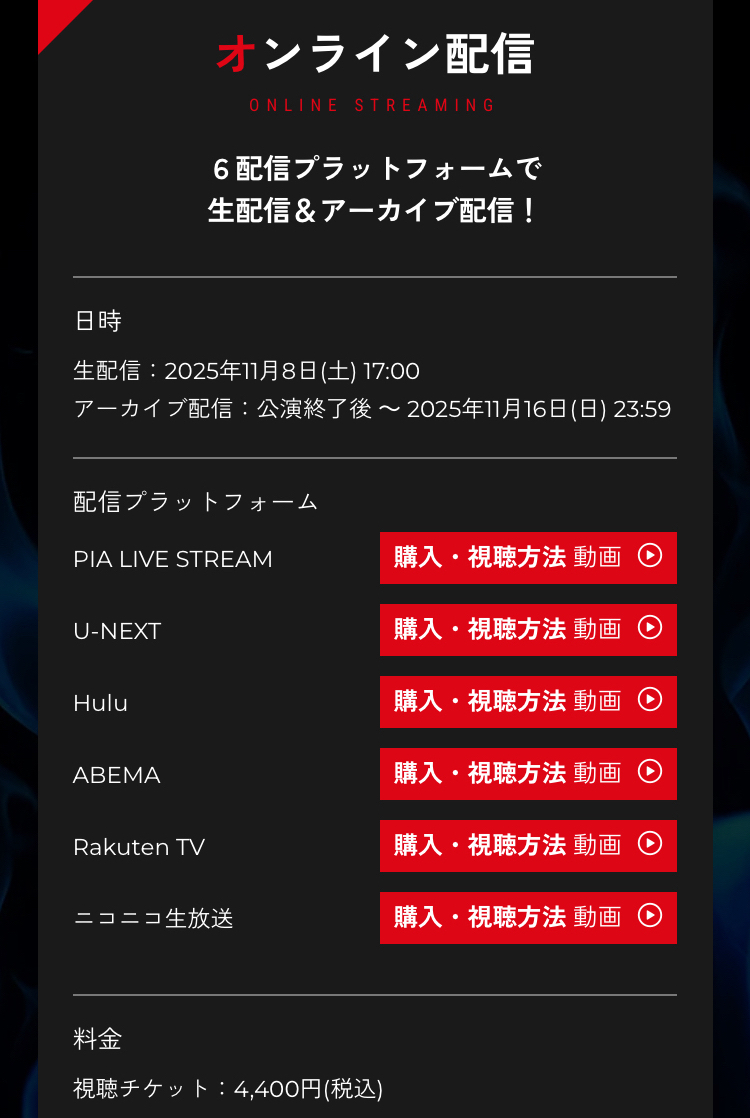The width and height of the screenshot is (750, 1118).
Task: Tap the 購入・視聴方法 button for ニコニコ生放送
Action: (x=528, y=917)
